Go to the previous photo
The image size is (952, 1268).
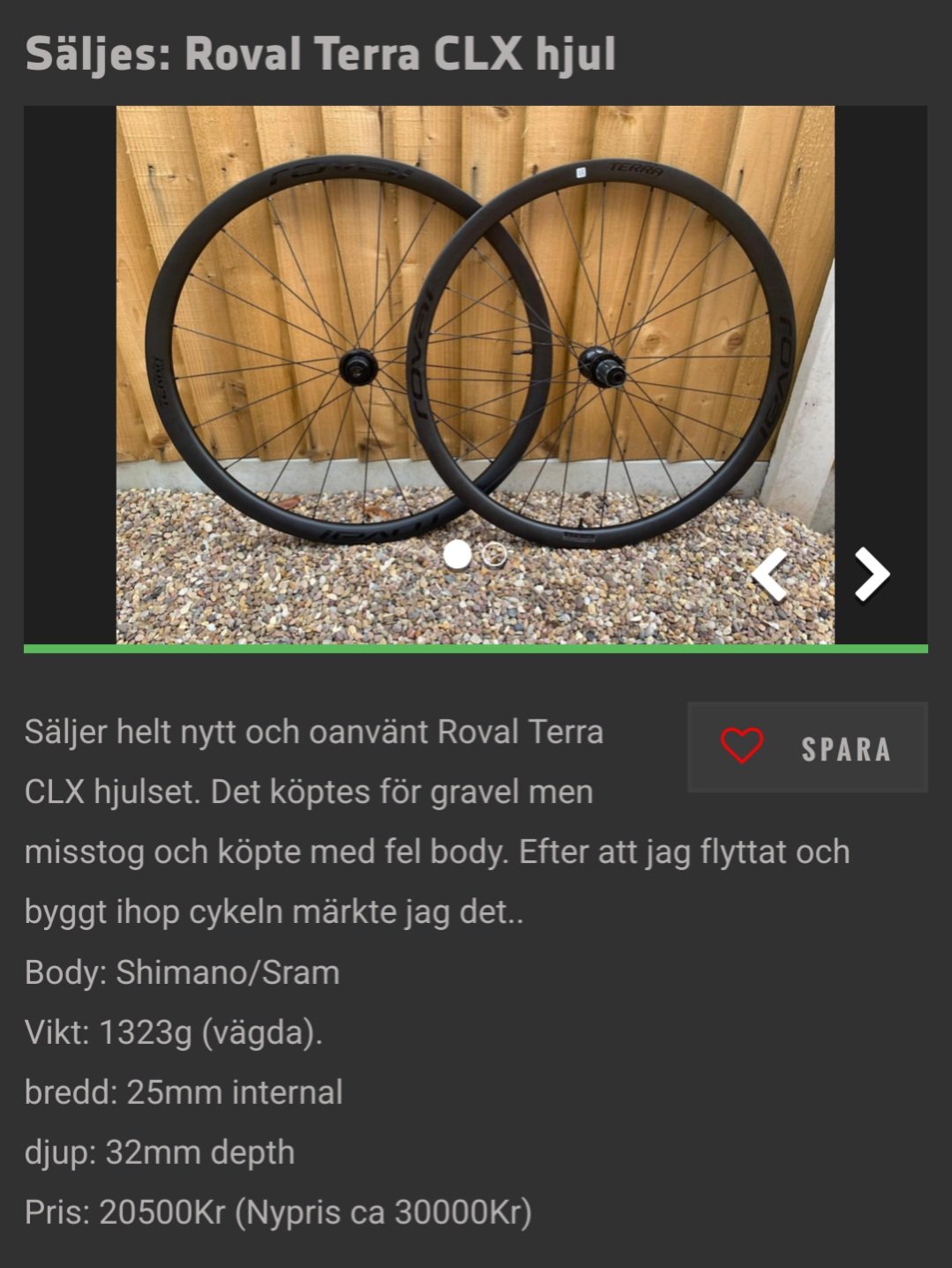point(770,574)
